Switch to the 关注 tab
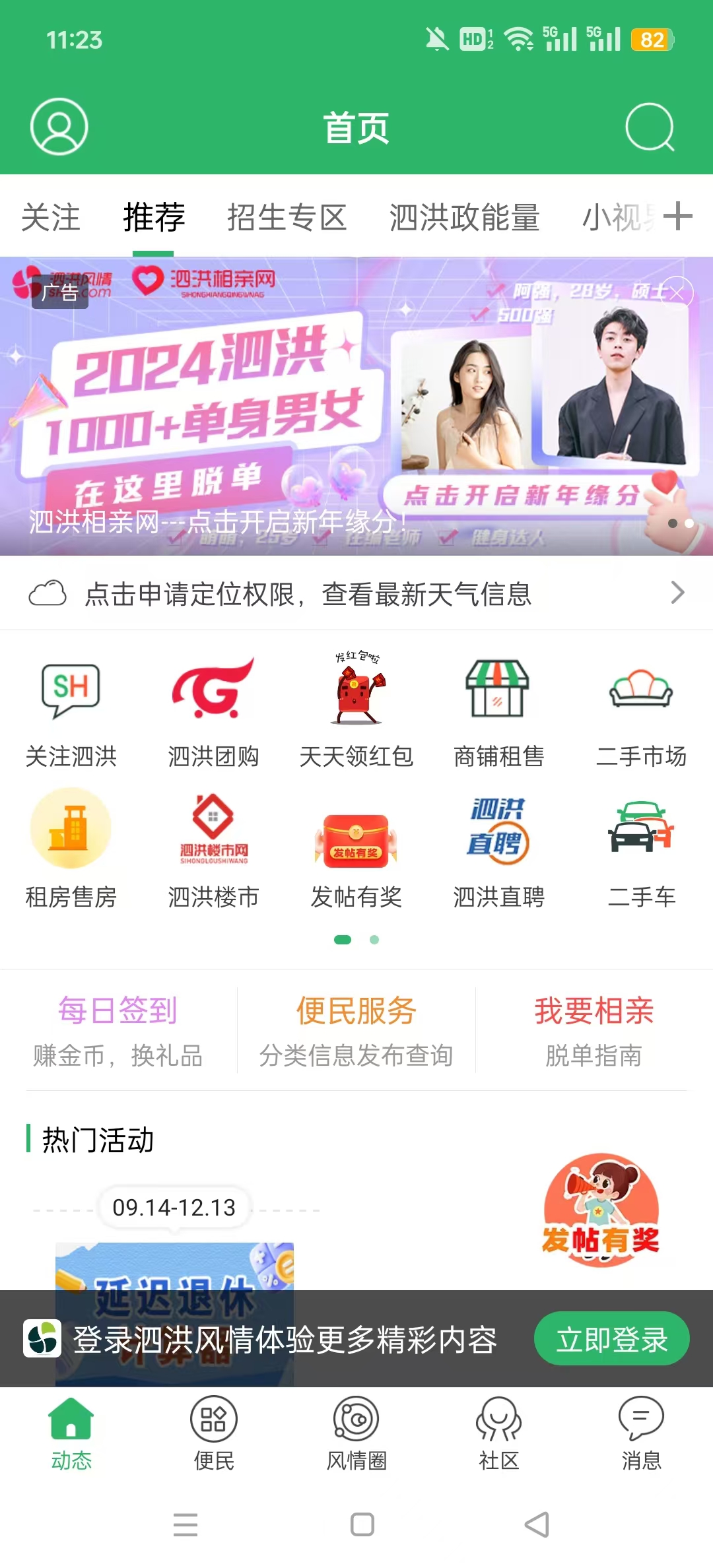 51,217
